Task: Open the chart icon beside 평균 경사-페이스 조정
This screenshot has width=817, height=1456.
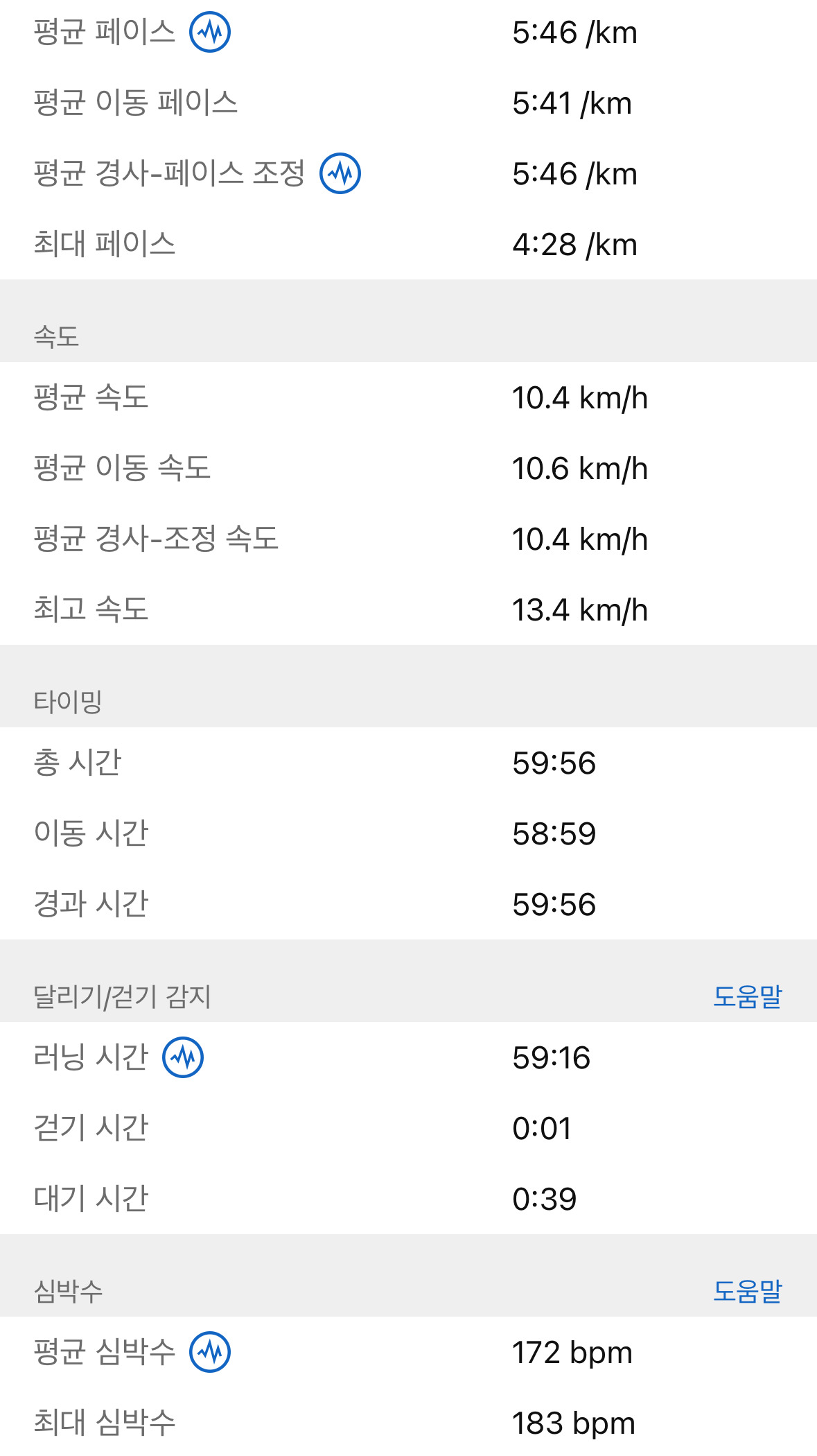Action: (340, 173)
